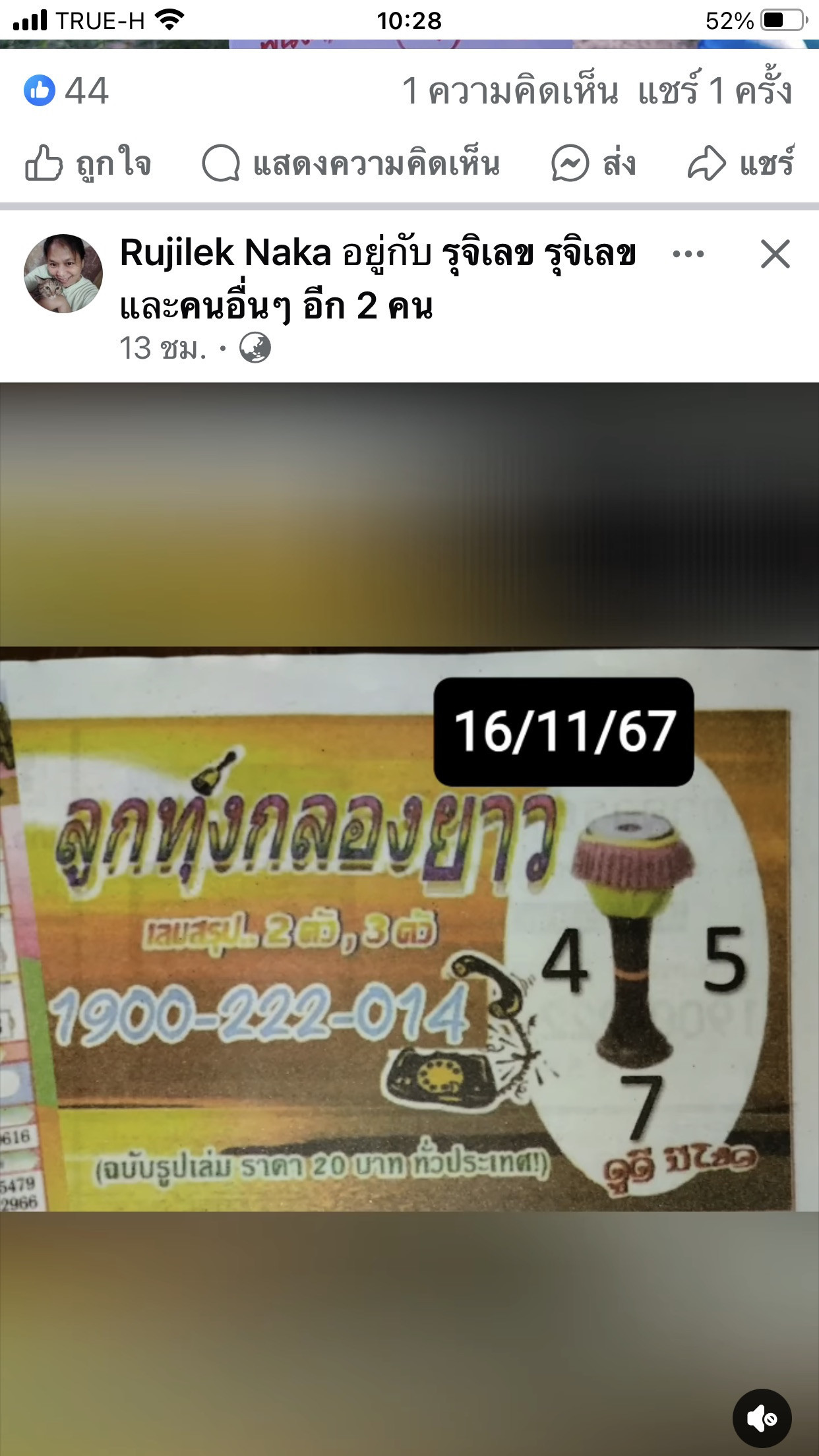Screen dimensions: 819x1456
Task: View the แชร์ 1 ครั้ง shares count
Action: tap(715, 90)
